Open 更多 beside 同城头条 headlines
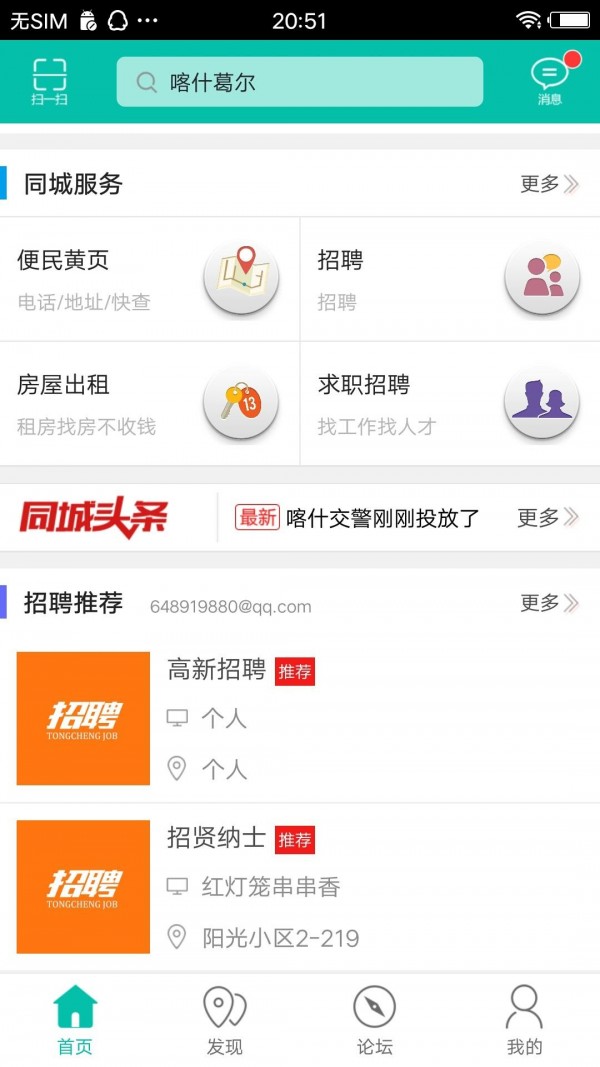 547,518
